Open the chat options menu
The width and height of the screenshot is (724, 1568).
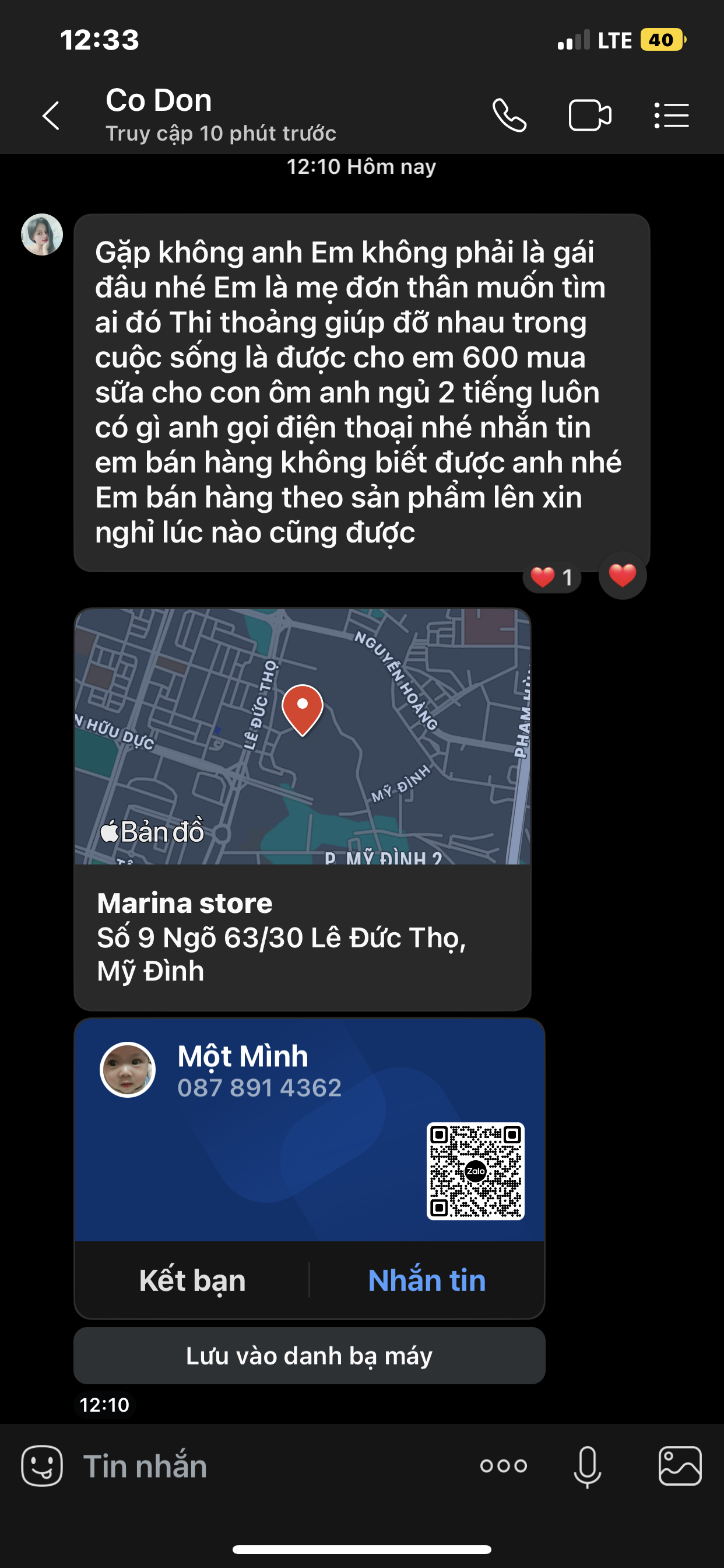(x=672, y=116)
